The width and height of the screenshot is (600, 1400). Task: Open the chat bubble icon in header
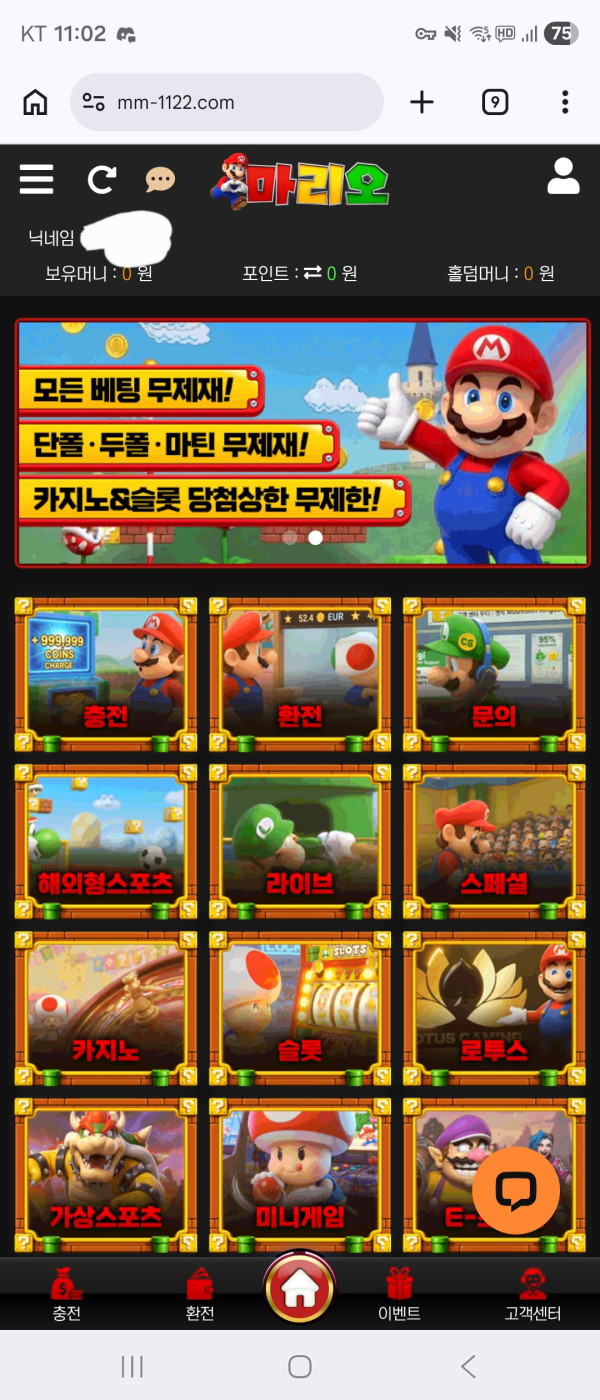pyautogui.click(x=160, y=180)
